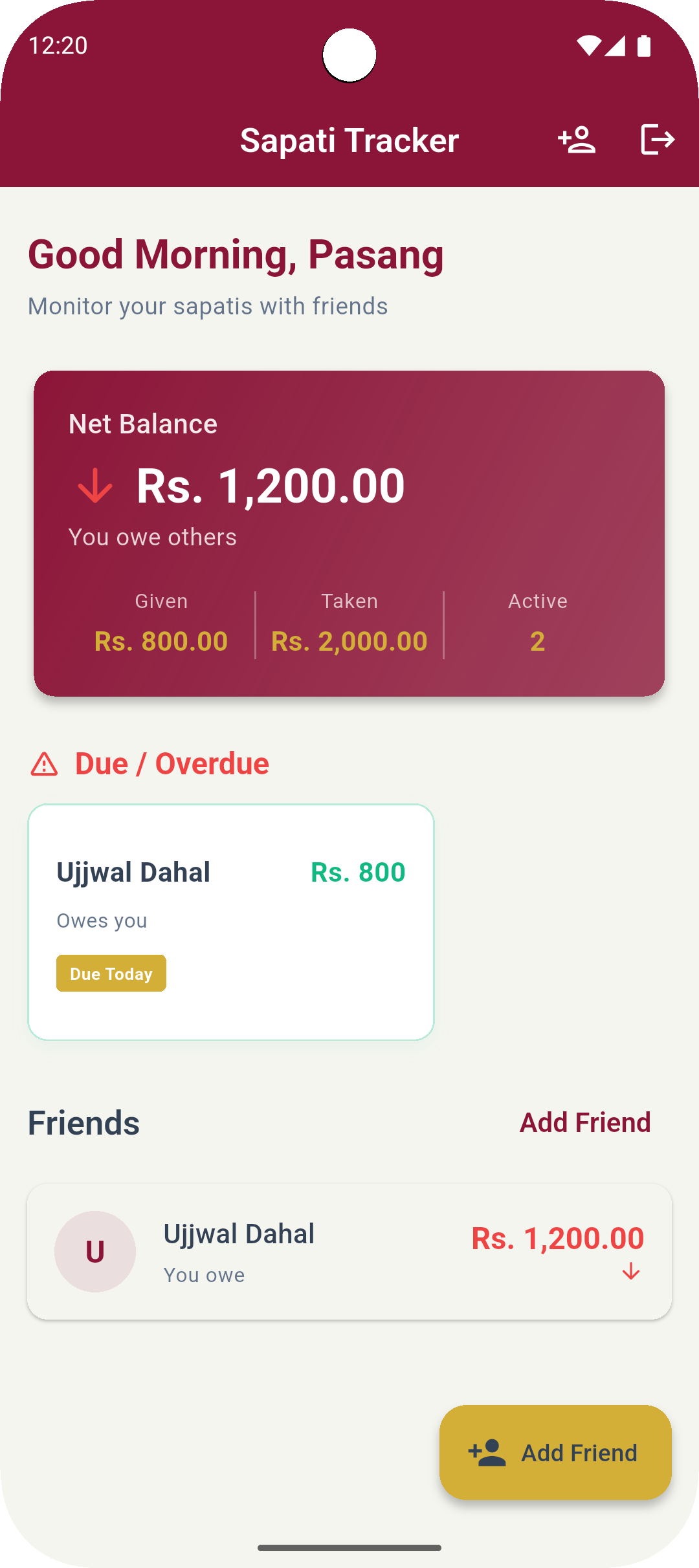Open the Net Balance summary card

tap(349, 533)
